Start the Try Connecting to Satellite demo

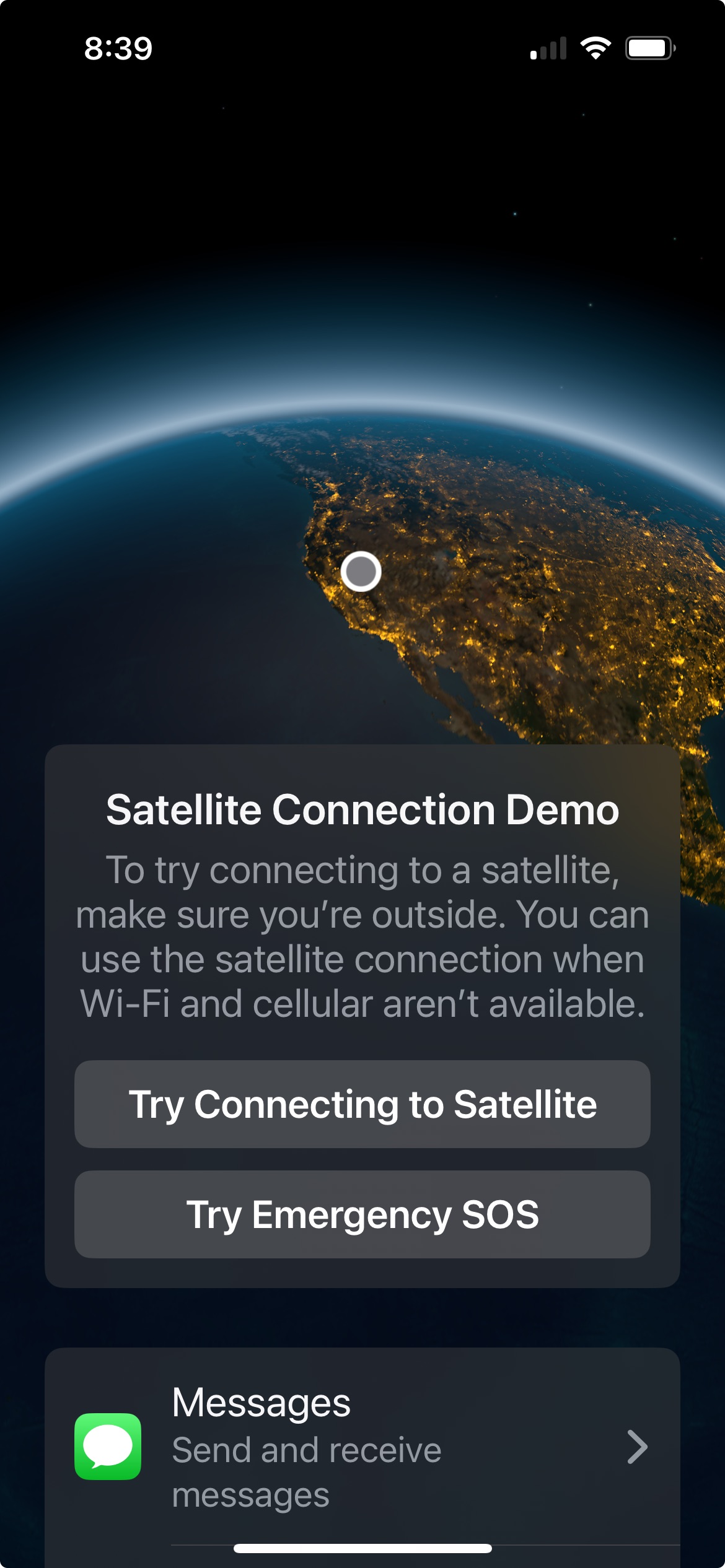click(362, 1104)
